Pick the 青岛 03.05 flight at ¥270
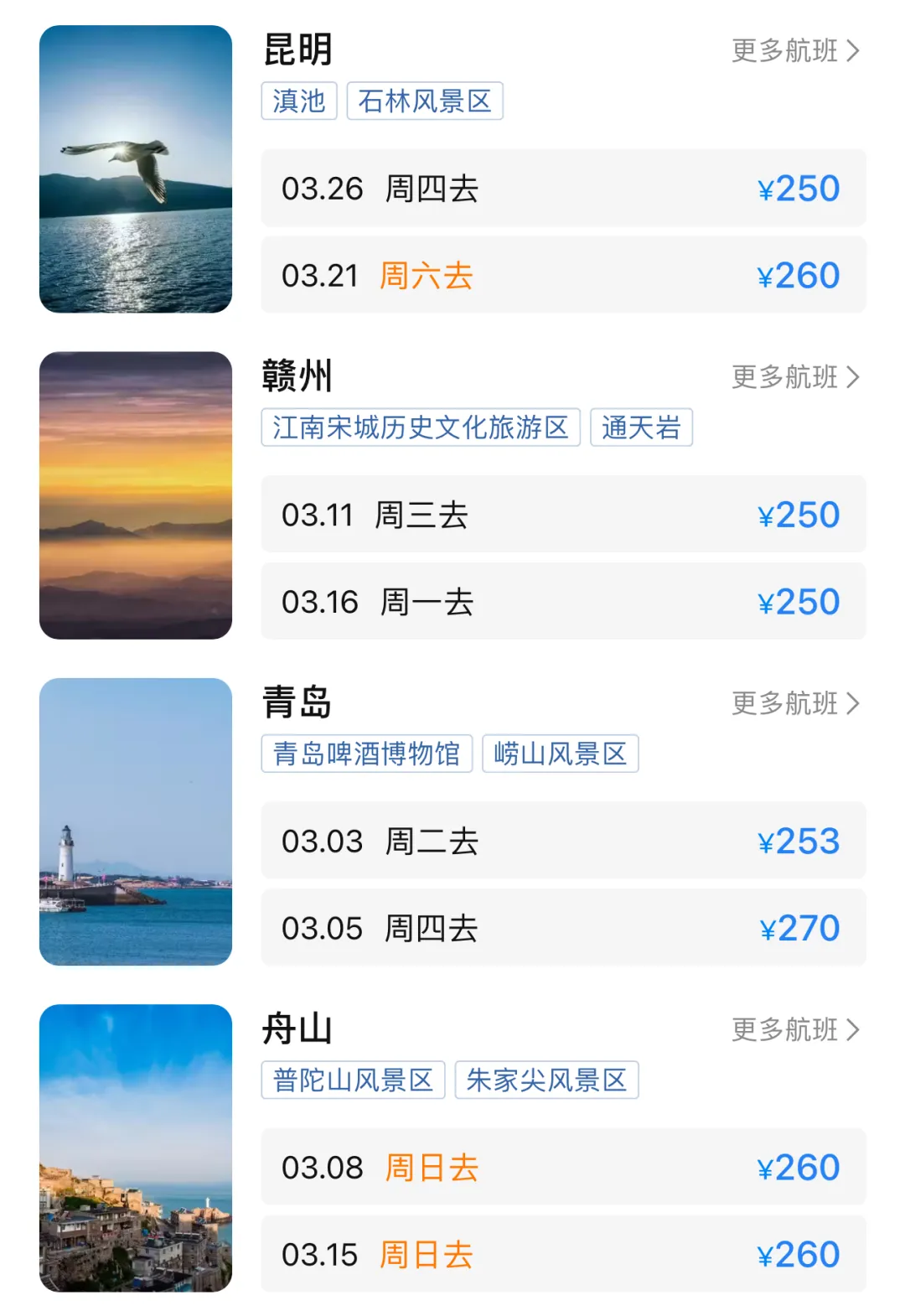Image resolution: width=905 pixels, height=1316 pixels. coord(563,928)
